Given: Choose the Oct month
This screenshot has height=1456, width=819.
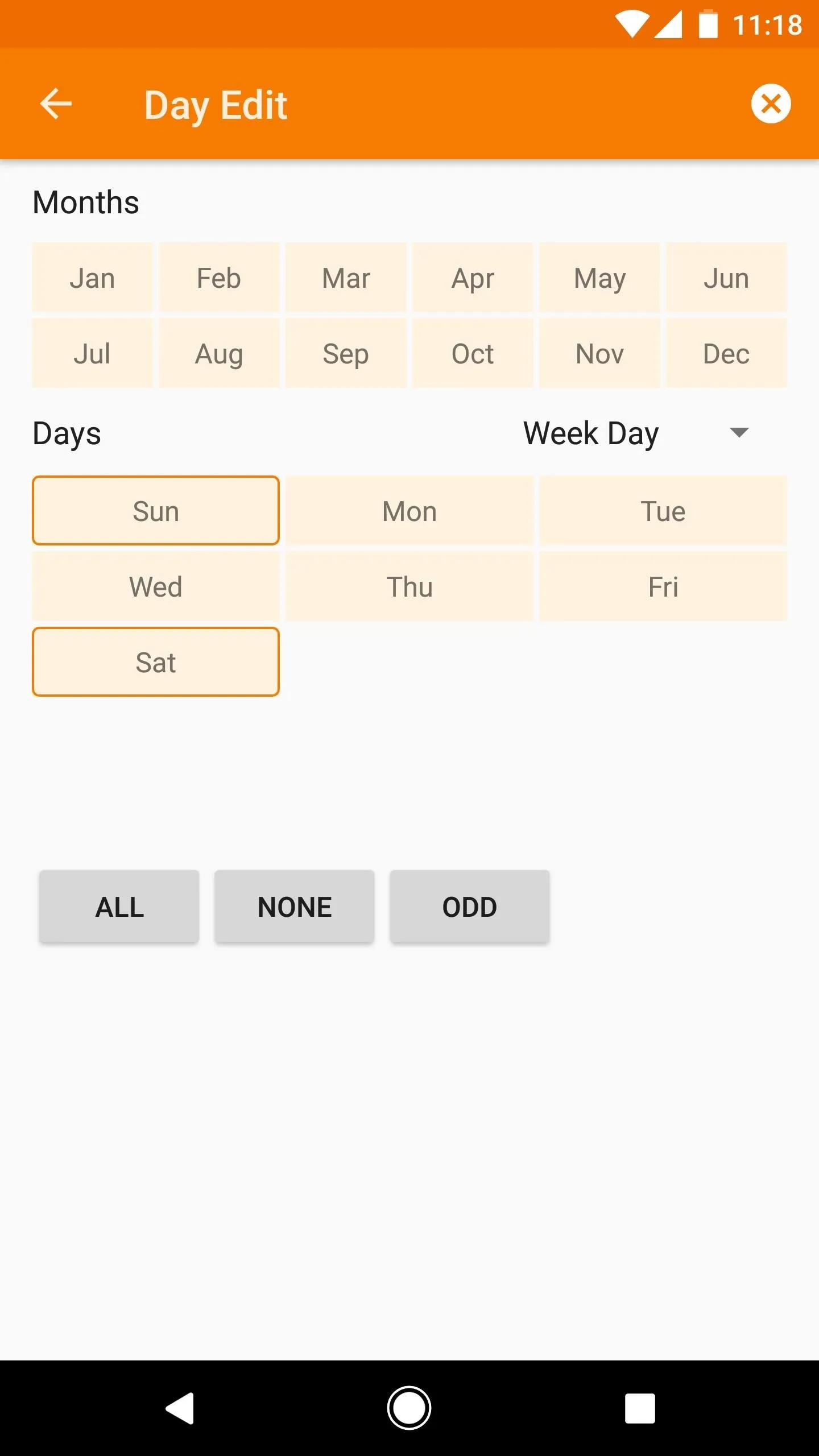Looking at the screenshot, I should click(x=473, y=354).
